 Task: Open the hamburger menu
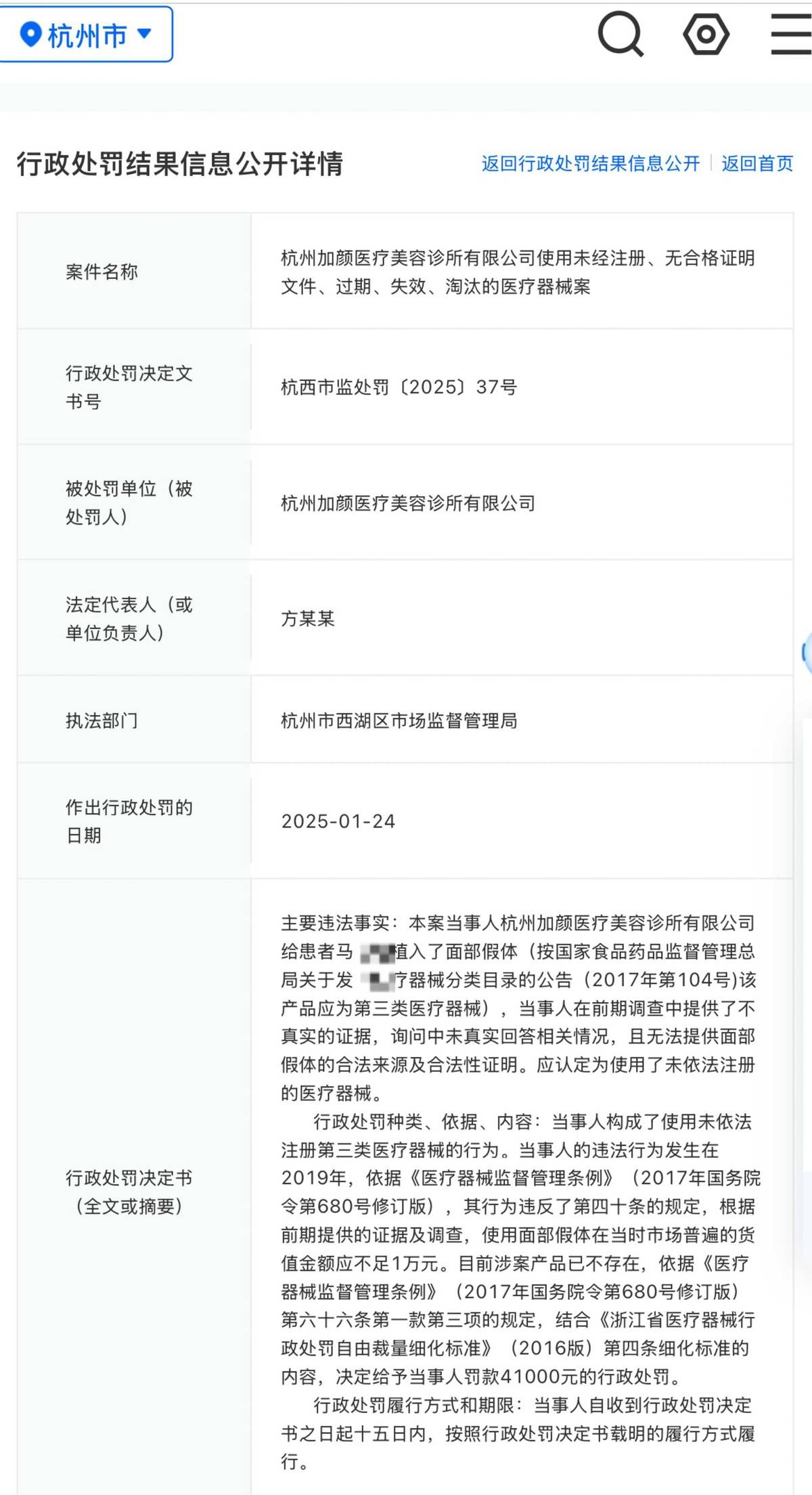791,34
